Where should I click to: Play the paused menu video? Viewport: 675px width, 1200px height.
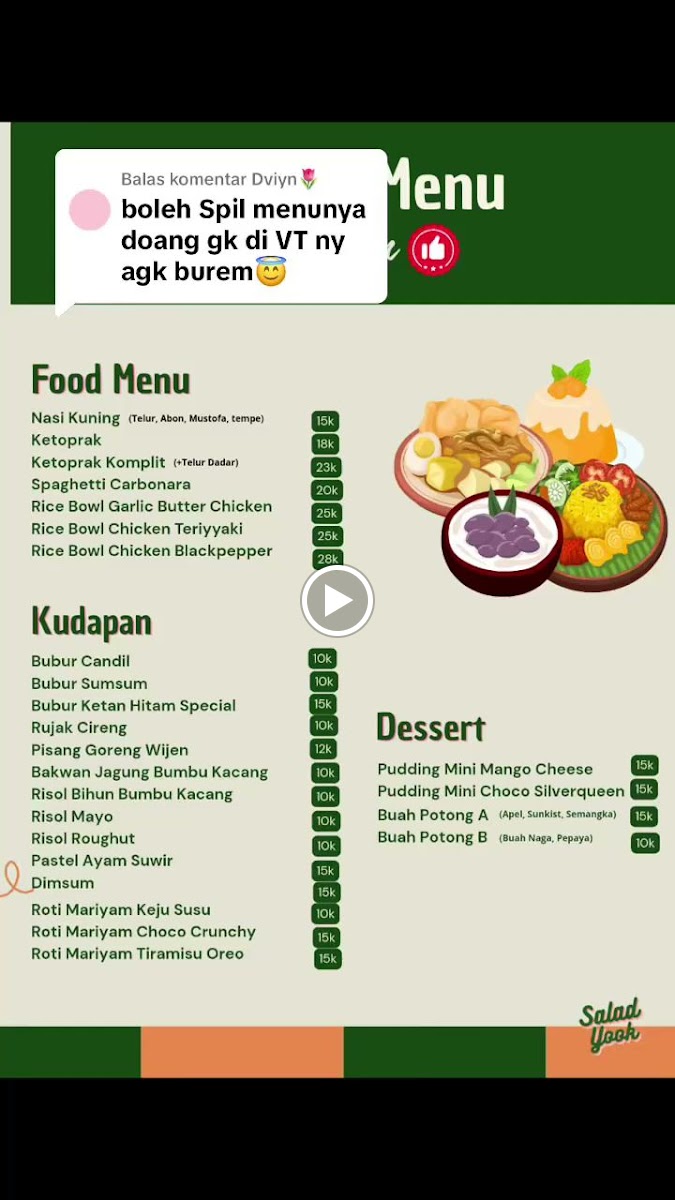337,601
